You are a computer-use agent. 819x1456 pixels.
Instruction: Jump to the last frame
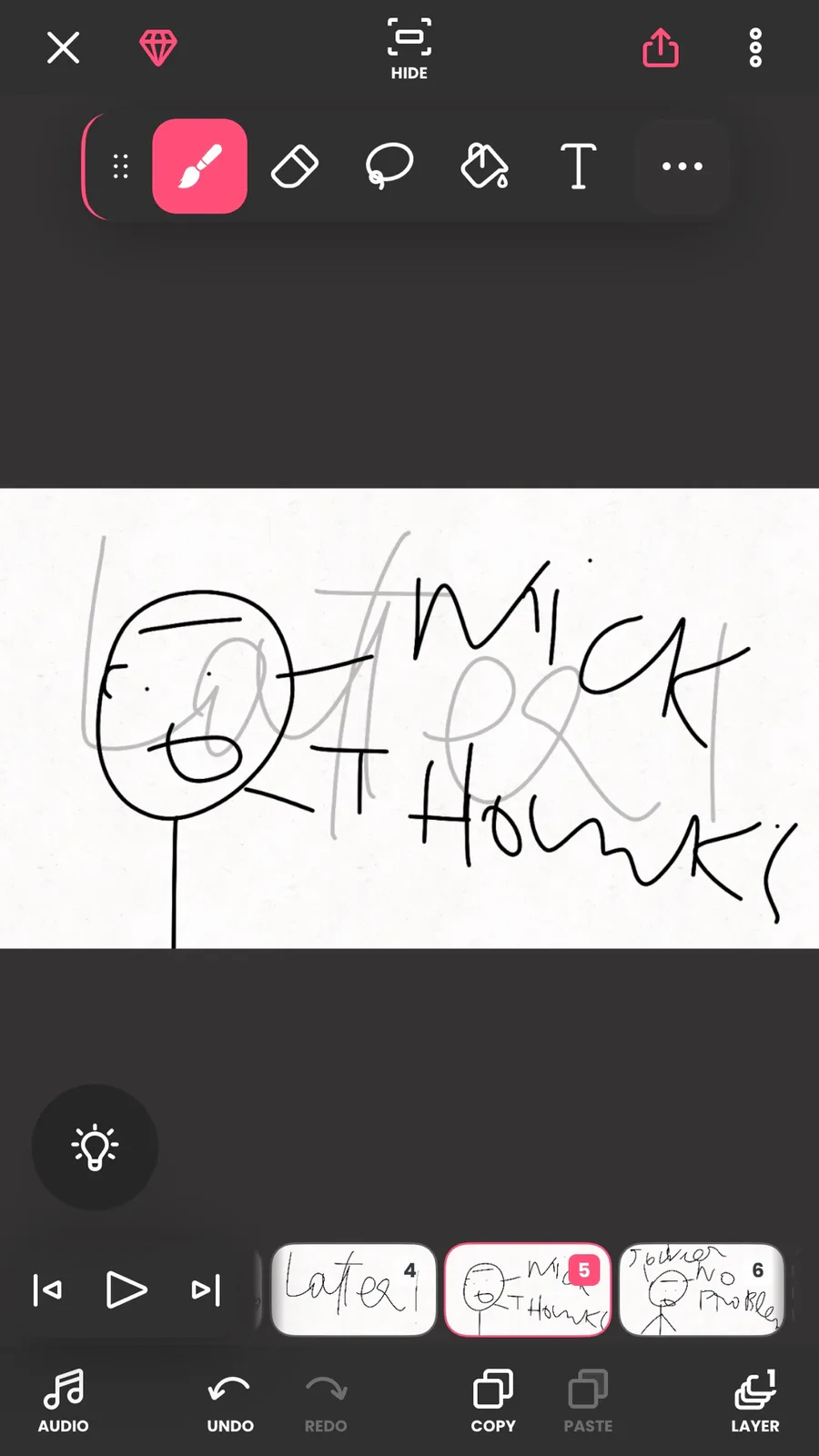(x=206, y=1289)
